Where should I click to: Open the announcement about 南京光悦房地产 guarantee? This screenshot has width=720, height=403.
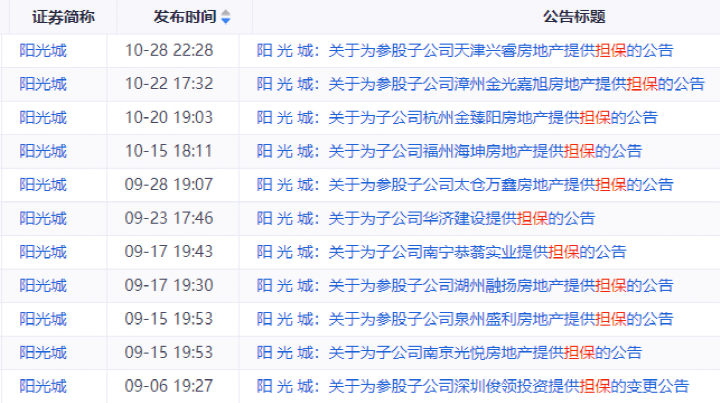coord(449,353)
